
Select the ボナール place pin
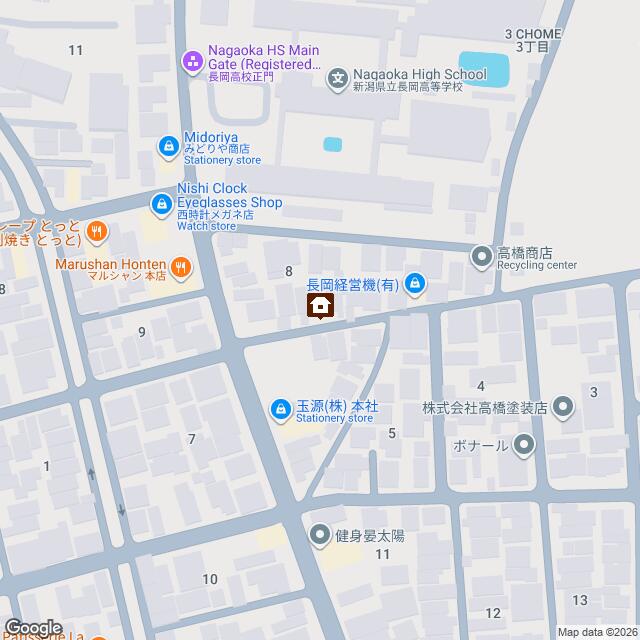[x=523, y=445]
